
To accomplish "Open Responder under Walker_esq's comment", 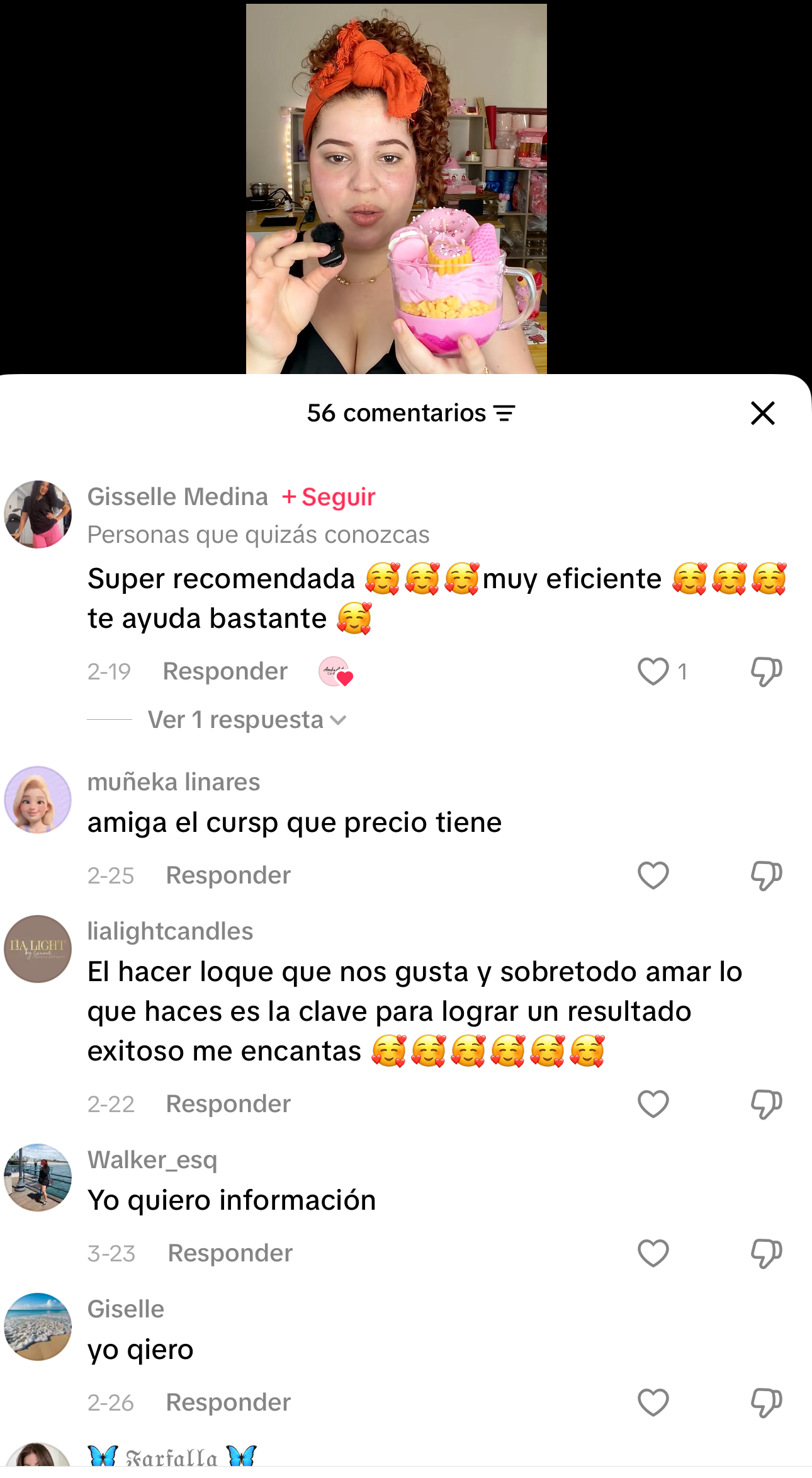I will [228, 1251].
